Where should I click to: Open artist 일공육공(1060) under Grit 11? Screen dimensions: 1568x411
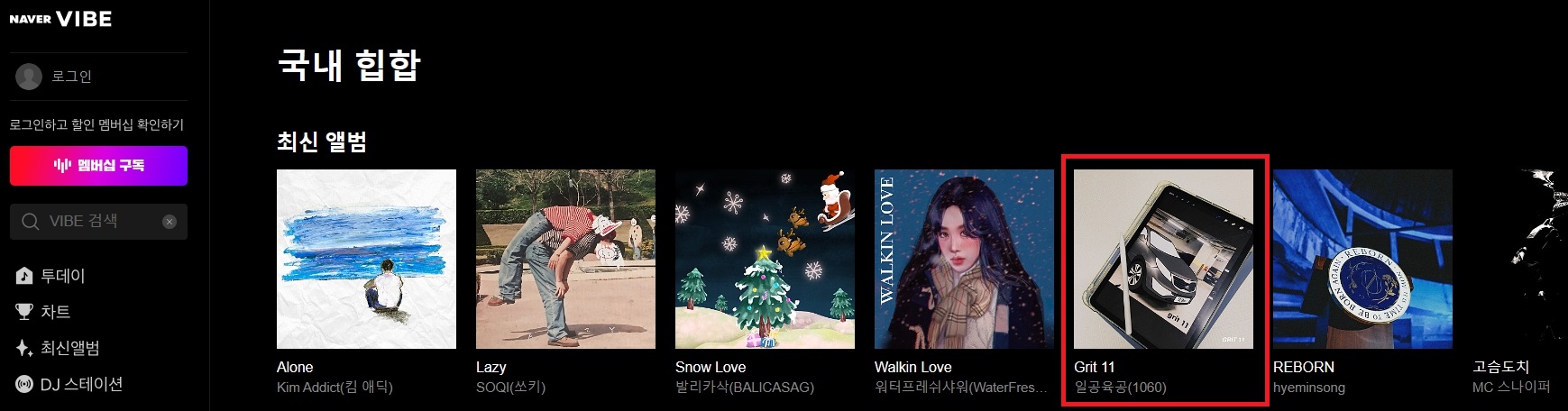point(1120,388)
